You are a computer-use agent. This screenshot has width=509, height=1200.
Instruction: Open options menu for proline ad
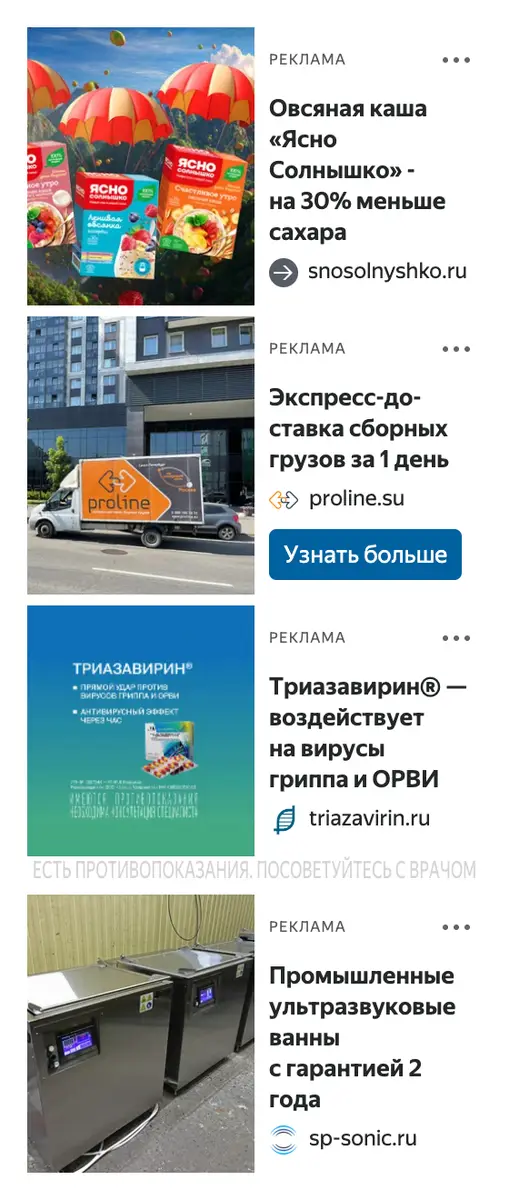point(456,349)
